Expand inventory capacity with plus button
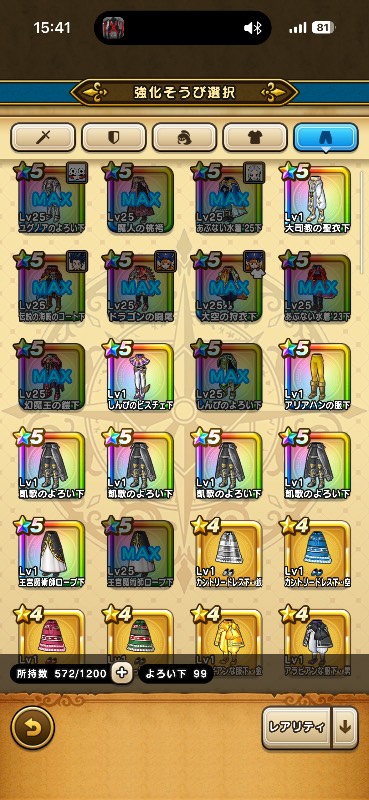The width and height of the screenshot is (369, 800). (x=121, y=673)
